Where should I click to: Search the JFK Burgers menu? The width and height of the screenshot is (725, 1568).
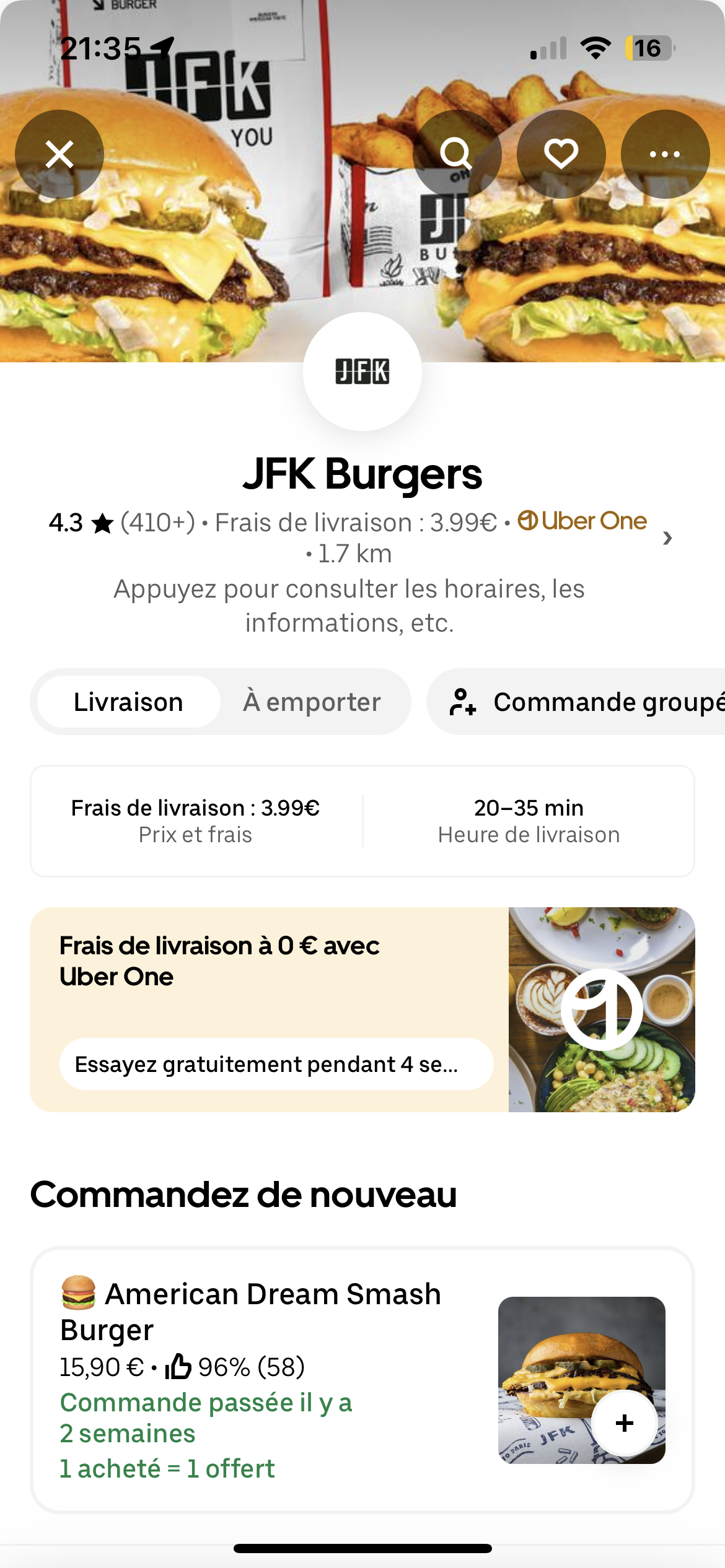457,154
